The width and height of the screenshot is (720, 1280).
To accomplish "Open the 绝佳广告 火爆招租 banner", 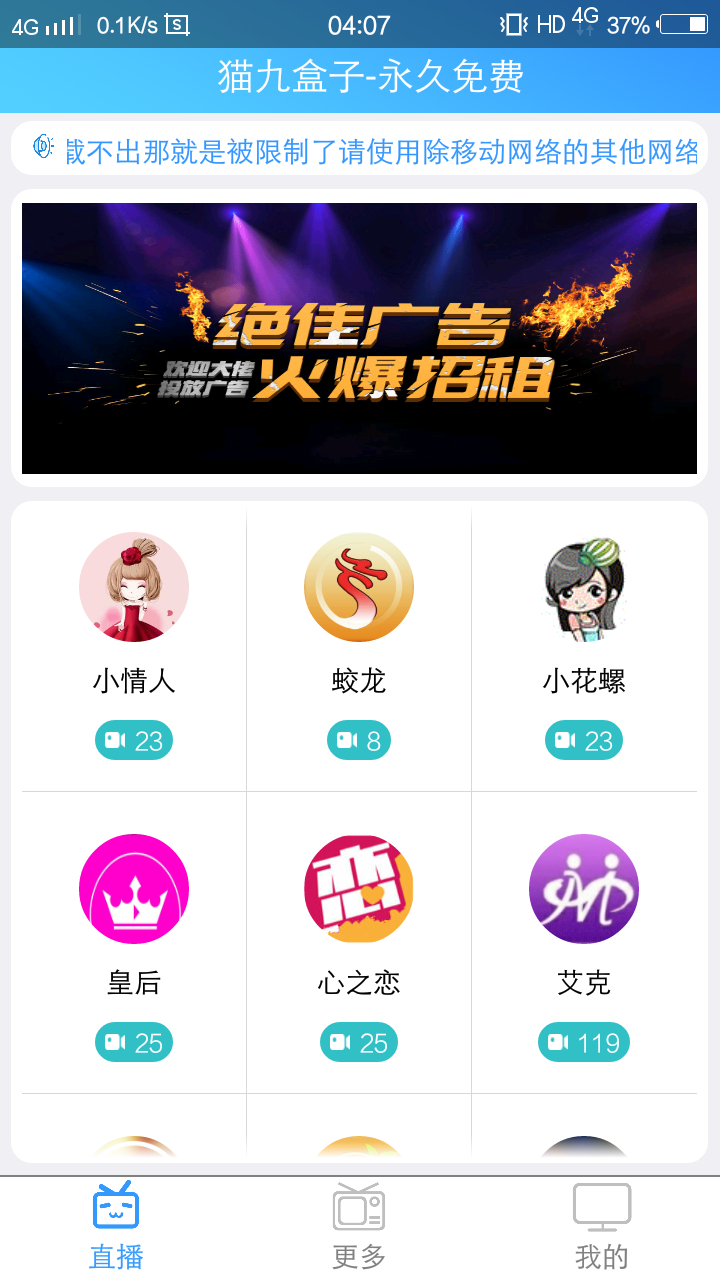I will pos(359,338).
